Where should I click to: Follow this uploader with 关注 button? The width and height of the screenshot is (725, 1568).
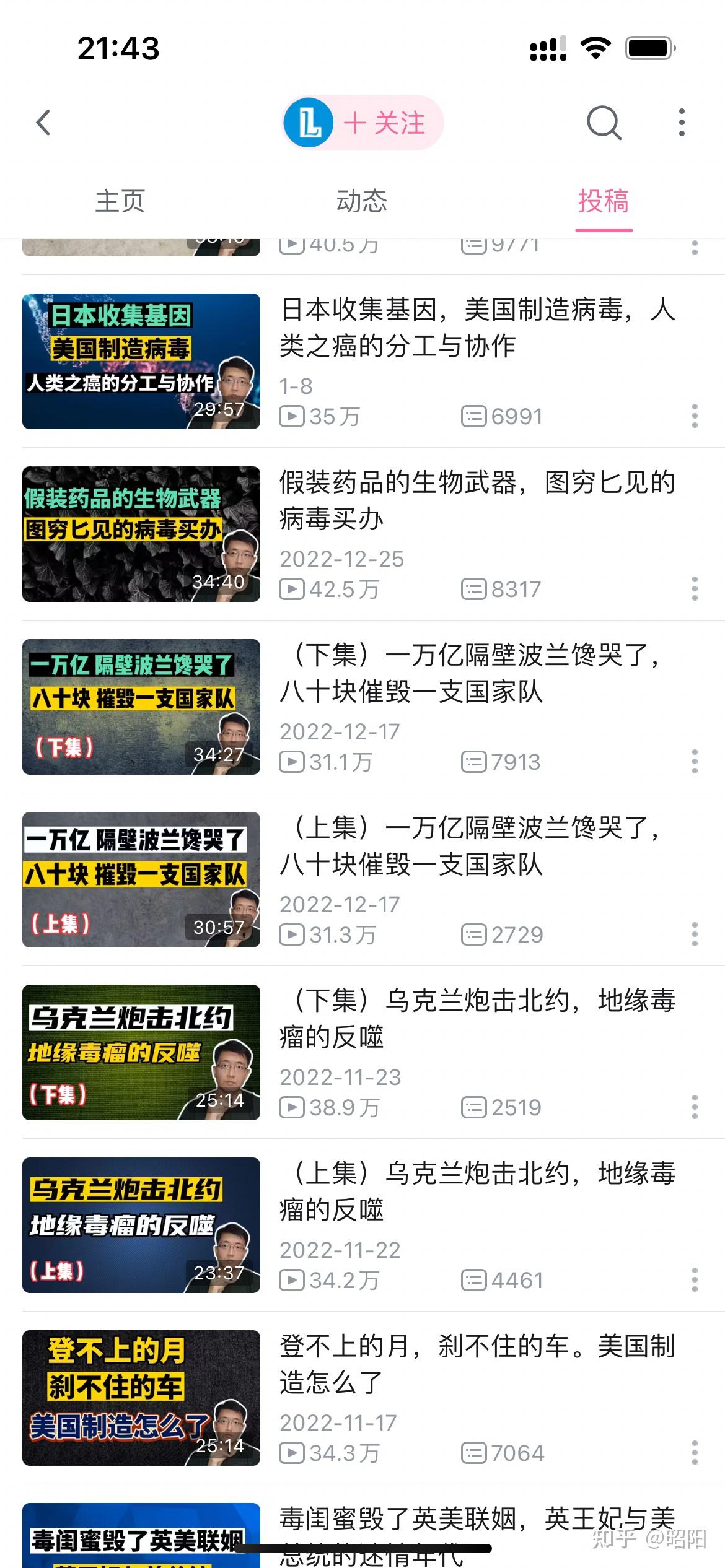click(x=384, y=123)
